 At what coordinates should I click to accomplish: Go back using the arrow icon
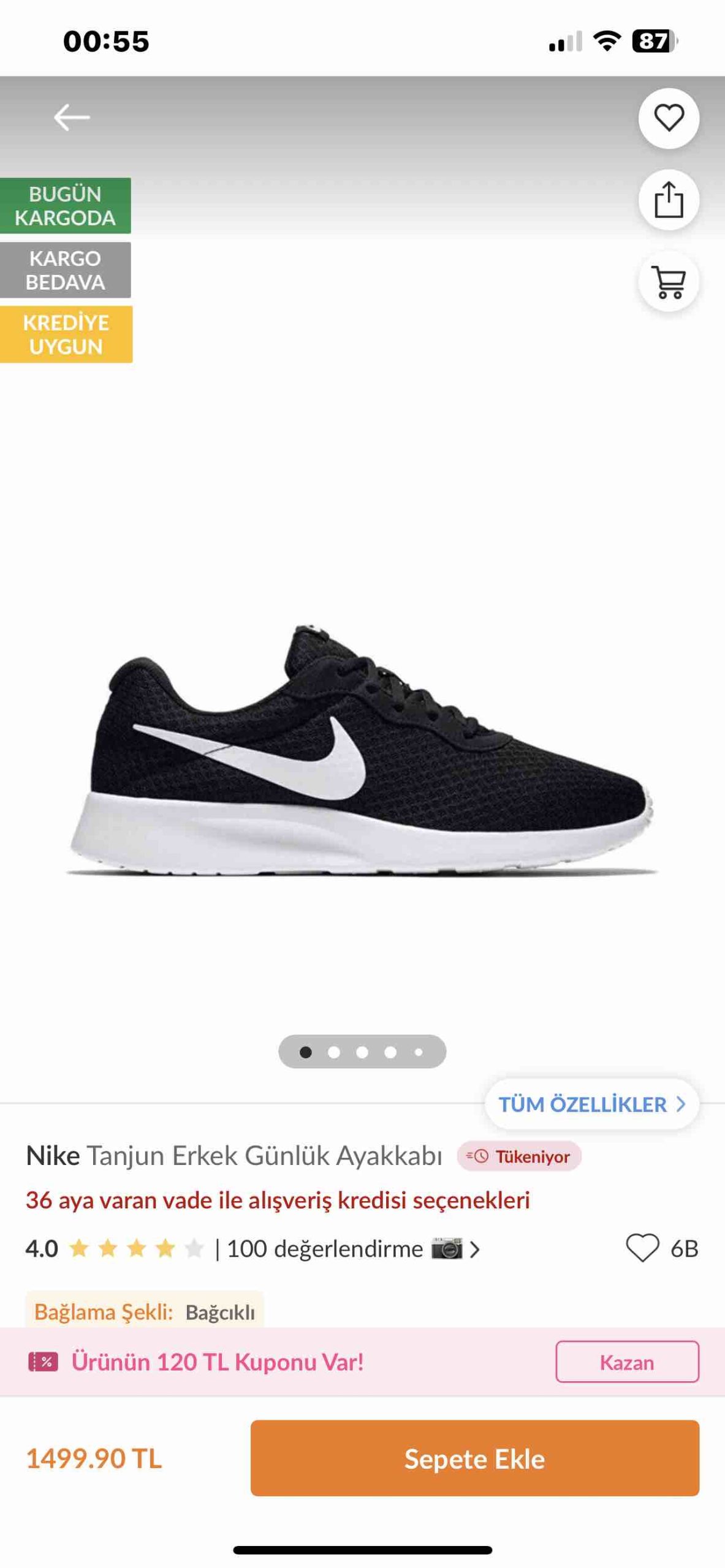[72, 117]
